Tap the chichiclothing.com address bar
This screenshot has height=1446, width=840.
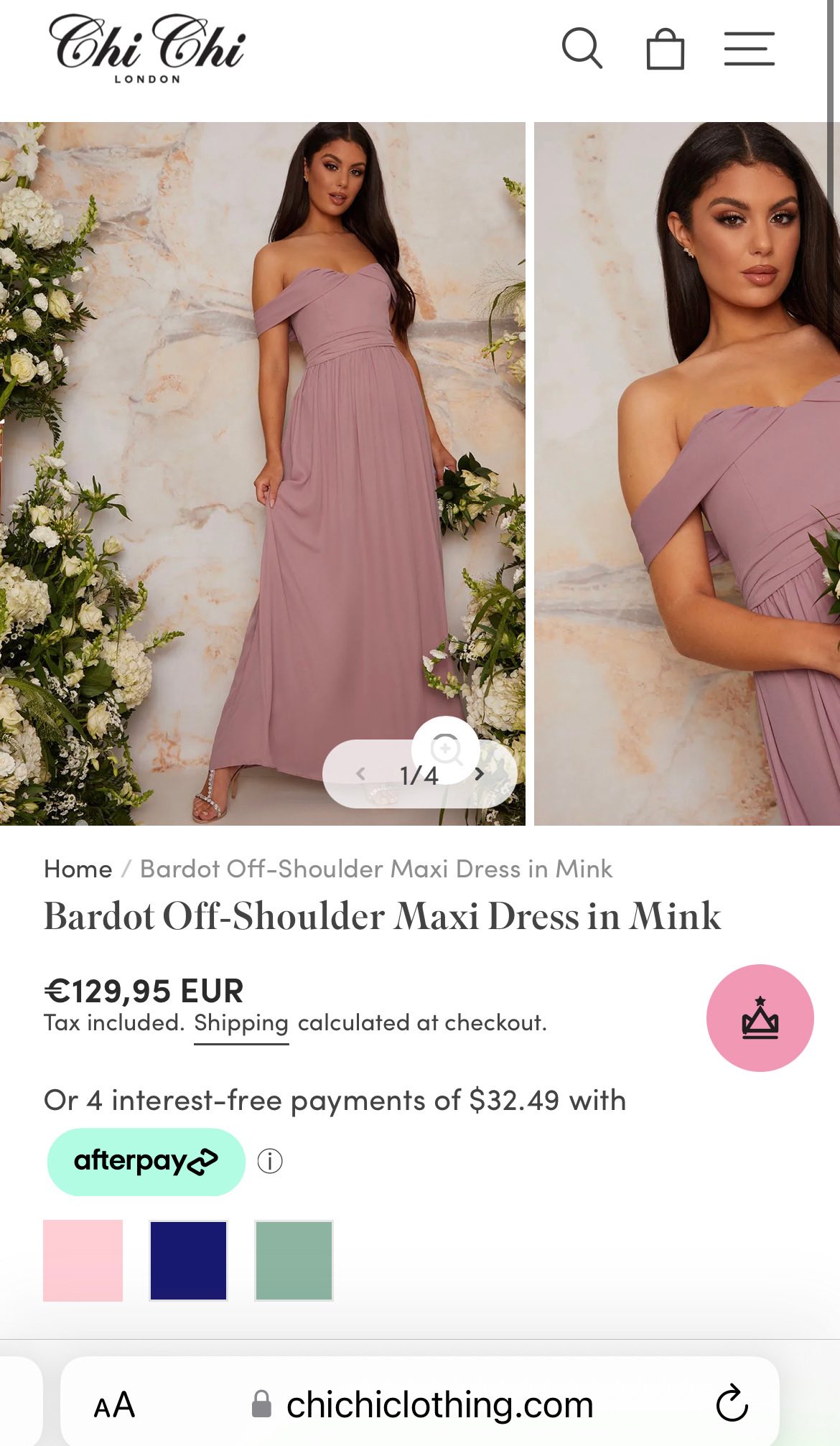coord(424,1405)
